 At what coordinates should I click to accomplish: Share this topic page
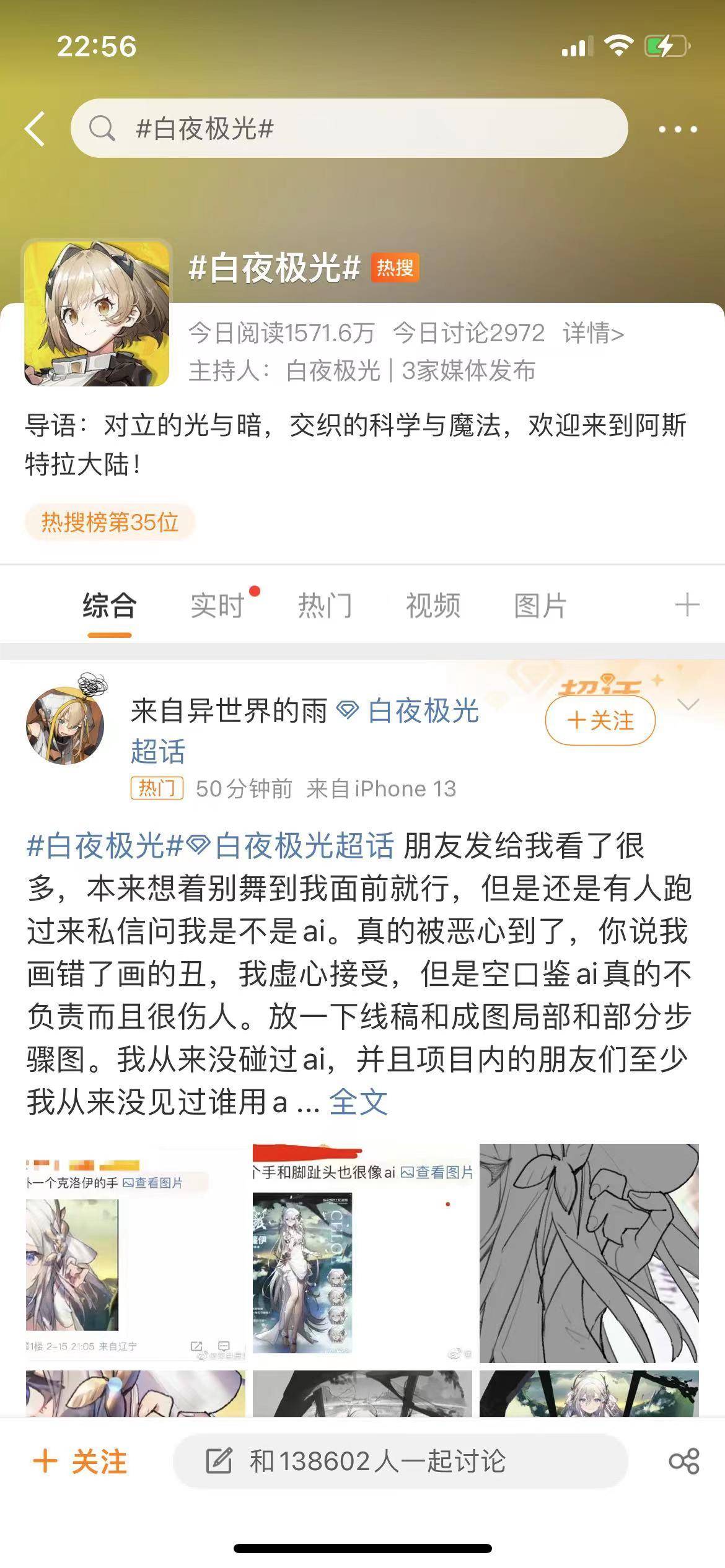pos(683,1461)
